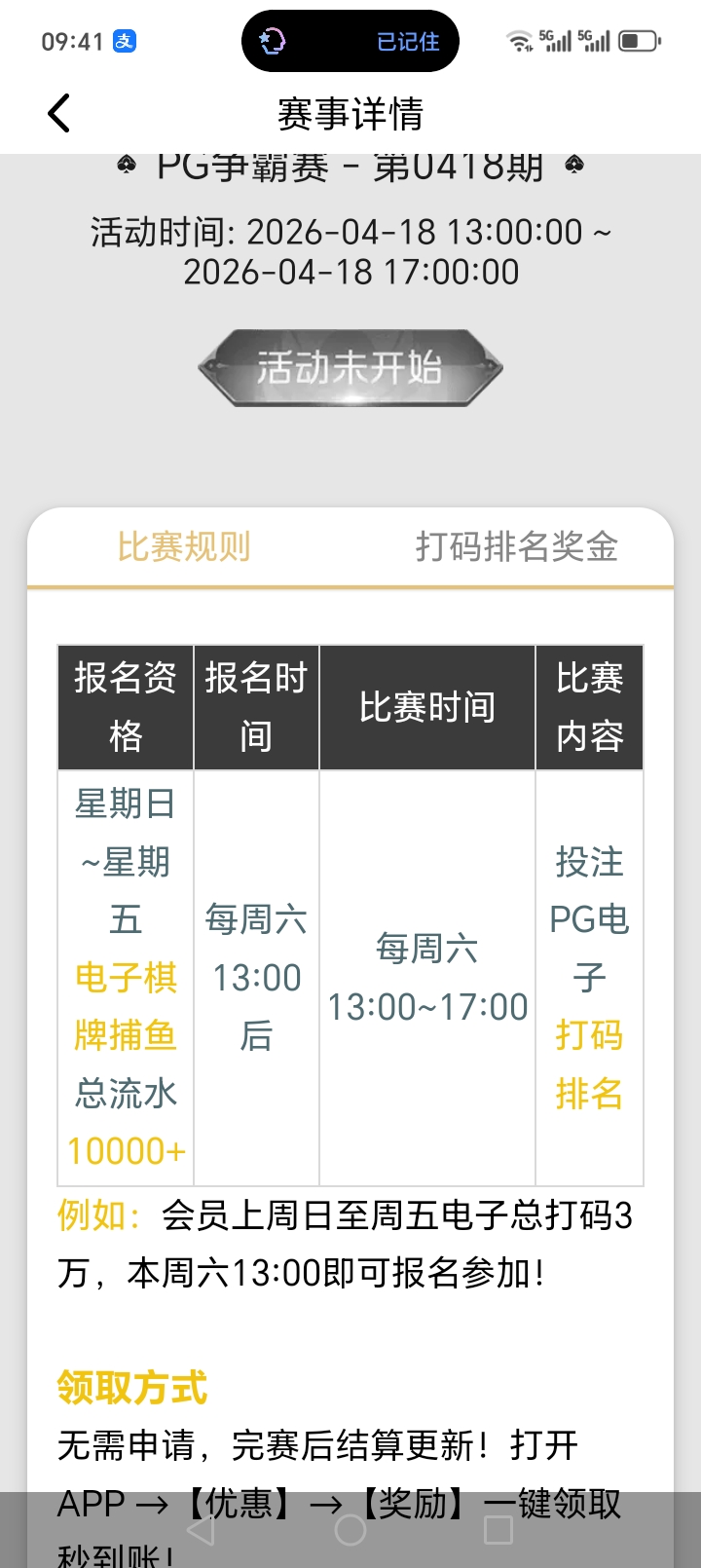Switch to the 打码排名奖金 tab
Screen dimensions: 701x1568
tap(517, 547)
